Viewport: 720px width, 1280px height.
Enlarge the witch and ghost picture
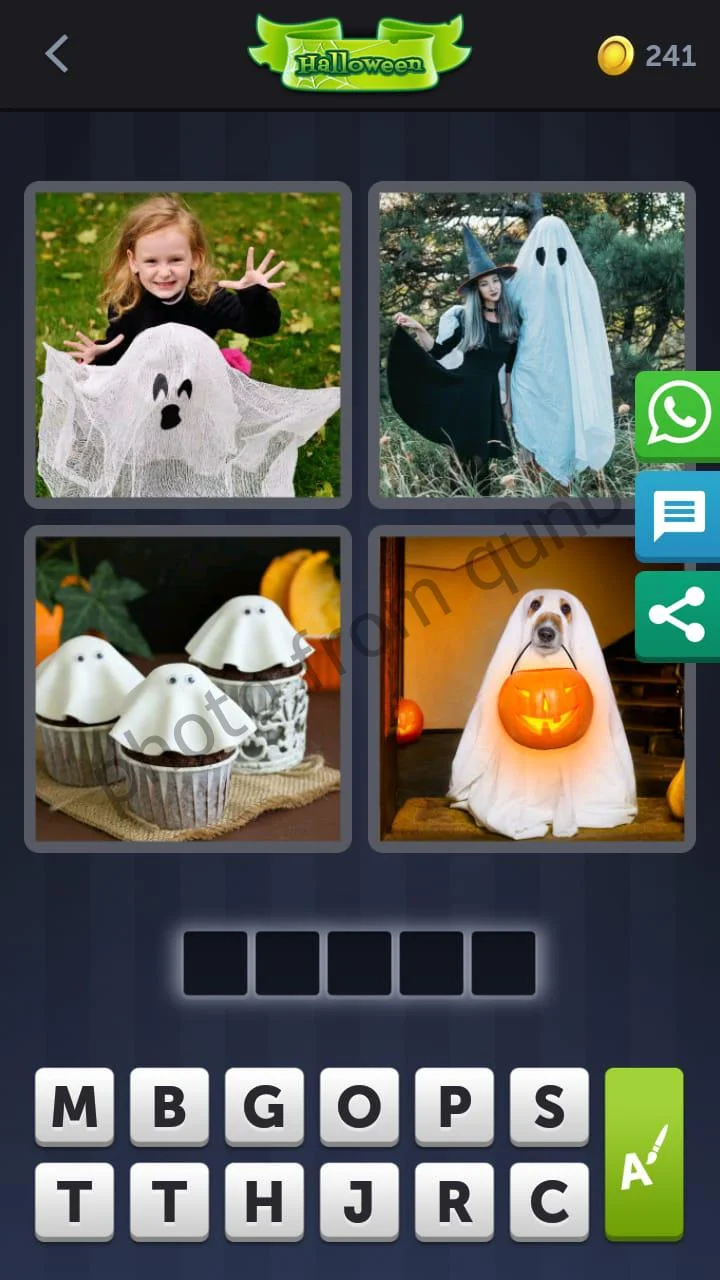coord(532,345)
